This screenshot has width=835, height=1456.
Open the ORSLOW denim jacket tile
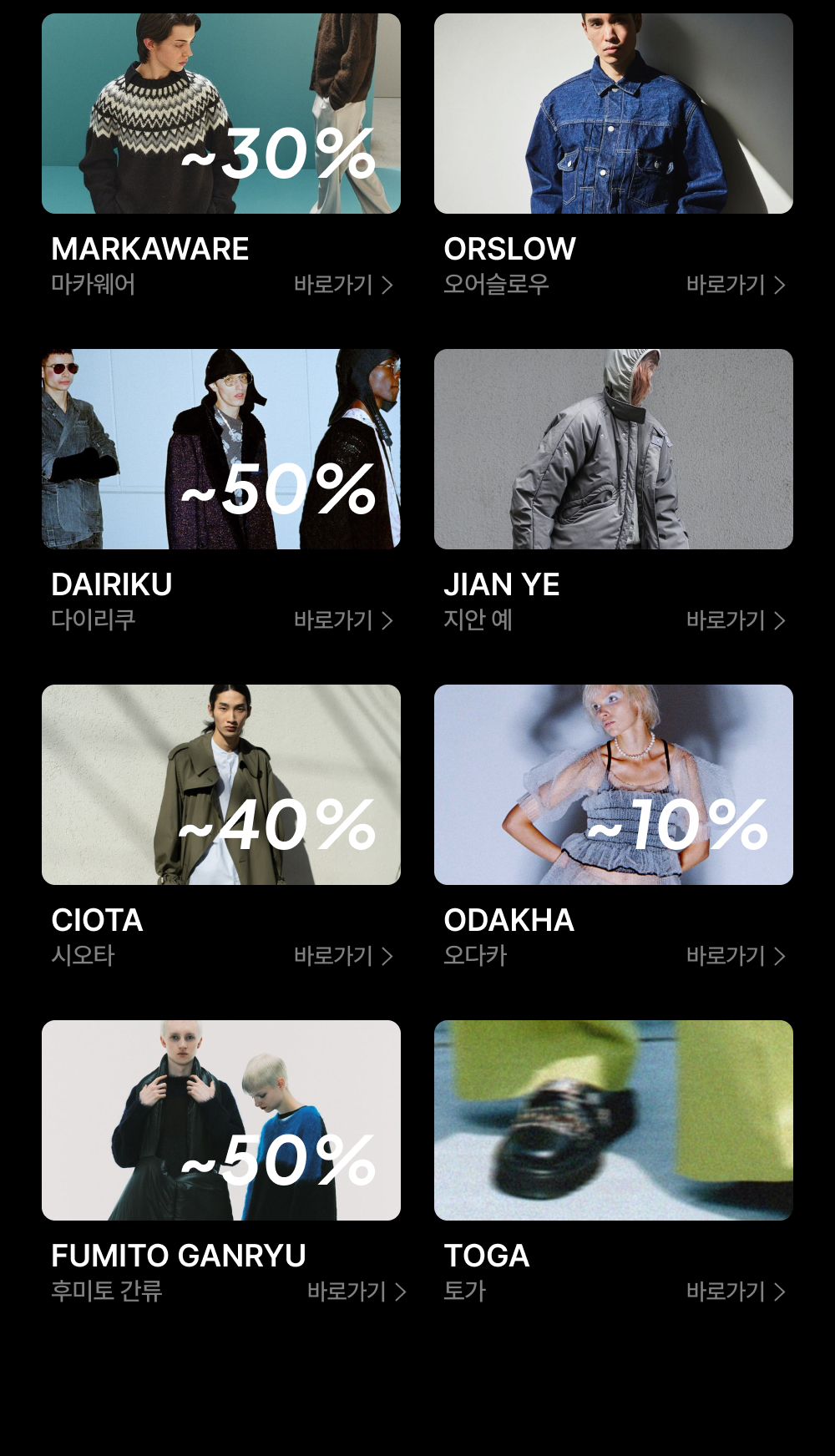tap(614, 114)
